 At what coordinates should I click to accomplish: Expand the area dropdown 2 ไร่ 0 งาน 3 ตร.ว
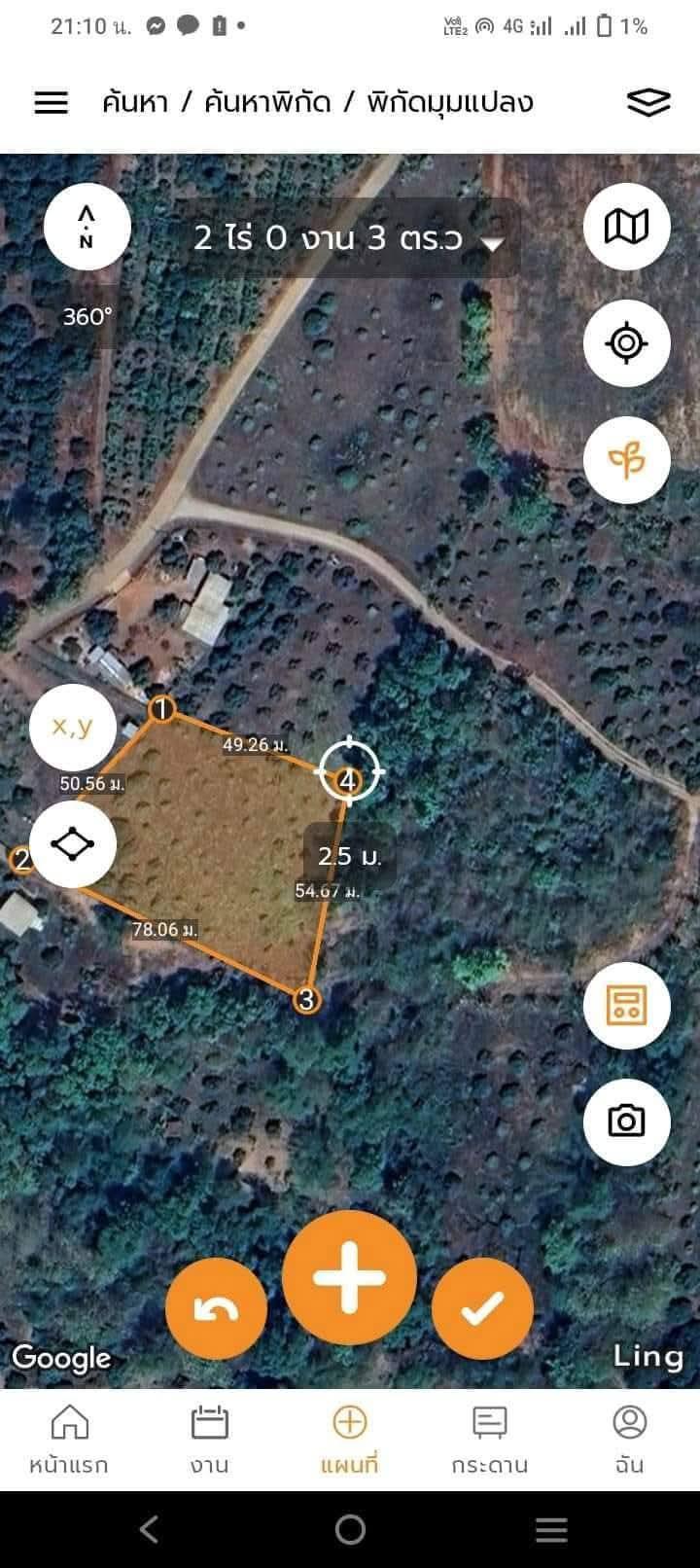coord(347,238)
